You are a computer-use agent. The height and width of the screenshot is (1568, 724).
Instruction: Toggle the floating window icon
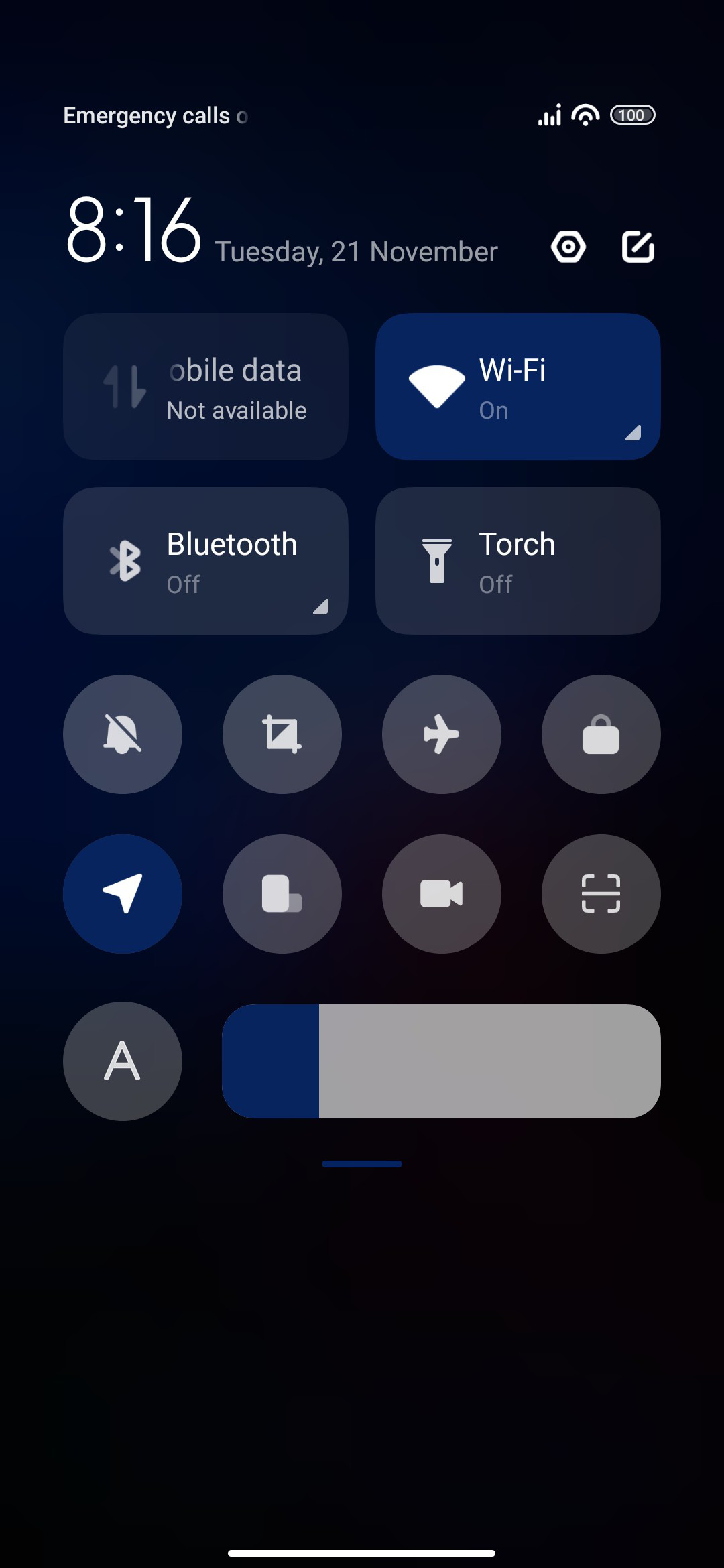282,894
